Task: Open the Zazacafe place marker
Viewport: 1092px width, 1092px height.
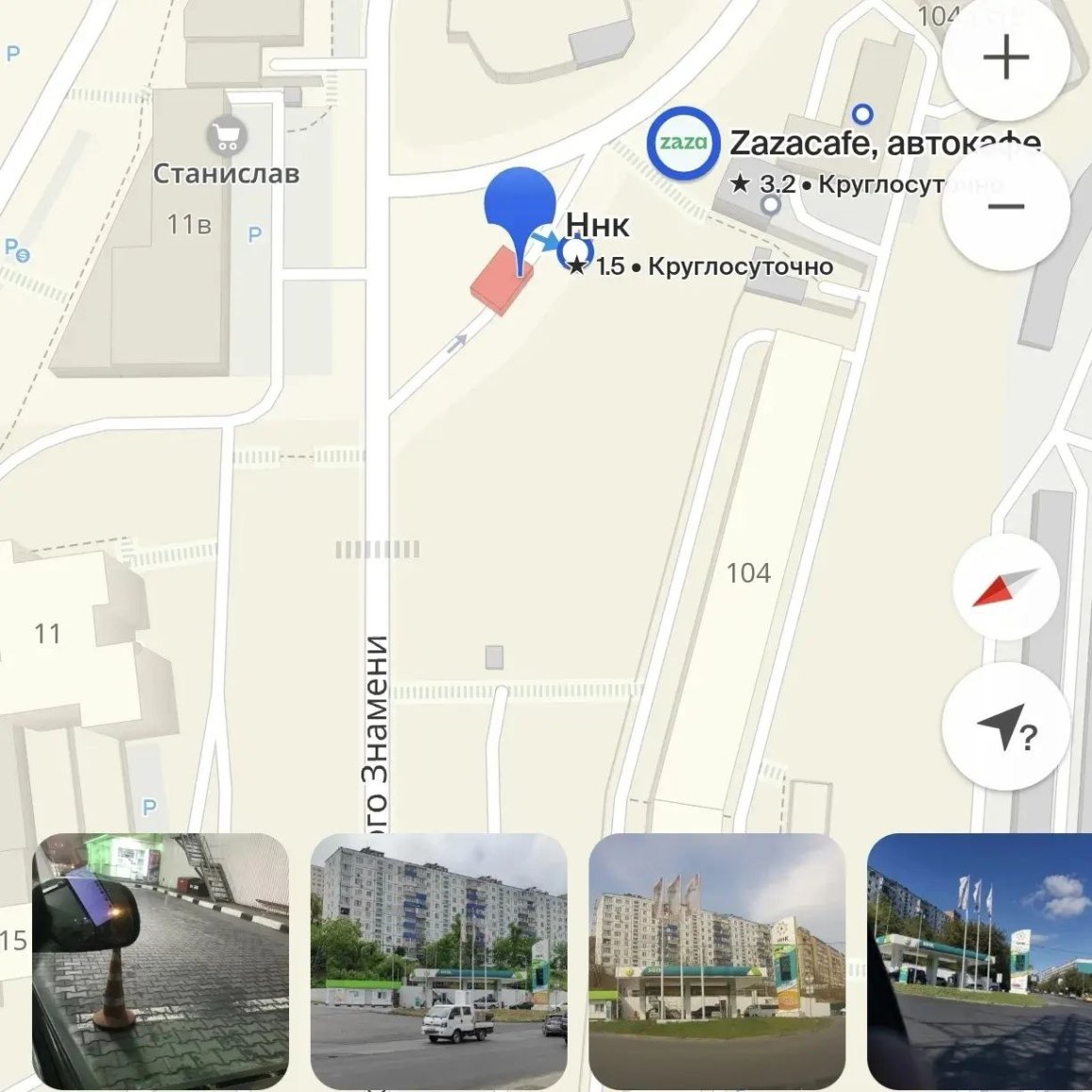Action: (x=682, y=143)
